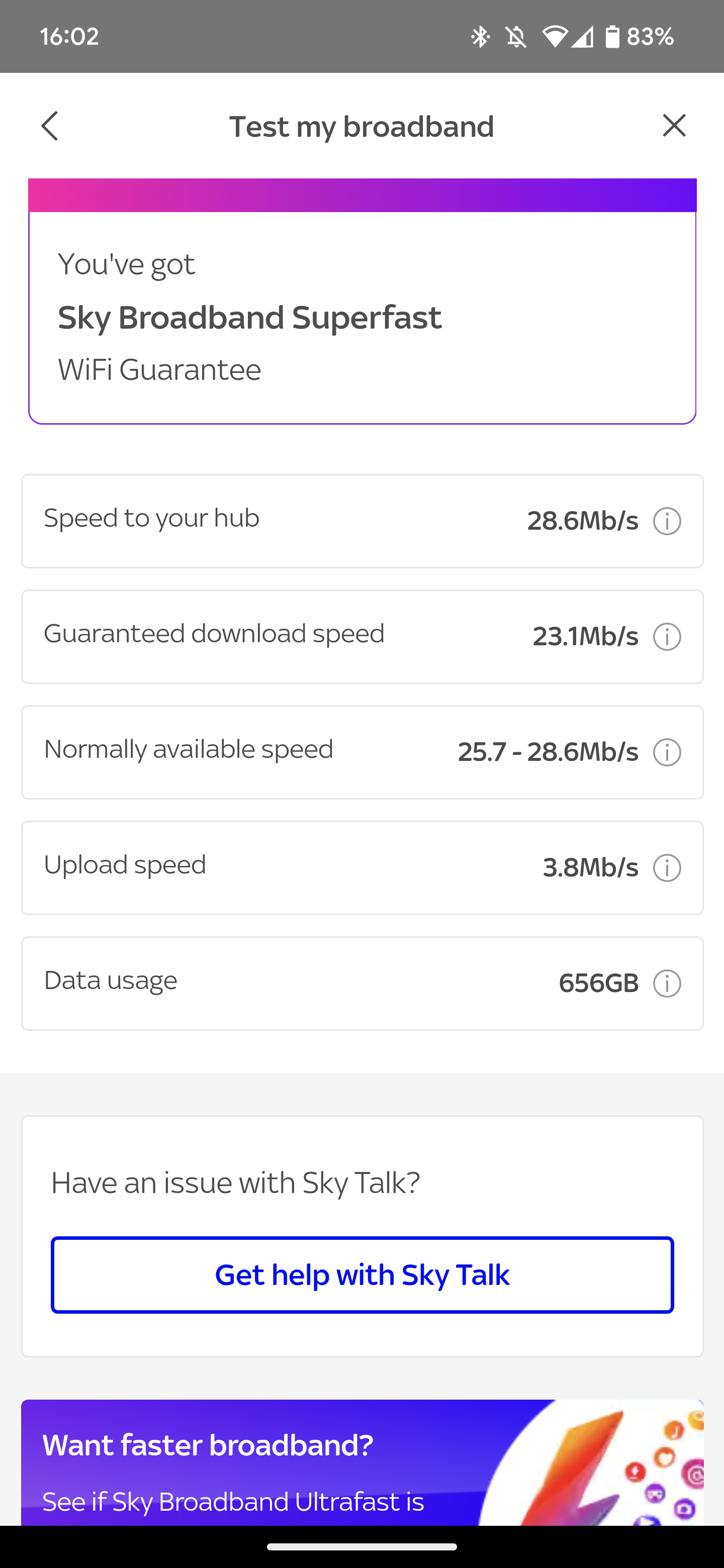Tap the Bluetooth icon in status bar

[x=481, y=36]
